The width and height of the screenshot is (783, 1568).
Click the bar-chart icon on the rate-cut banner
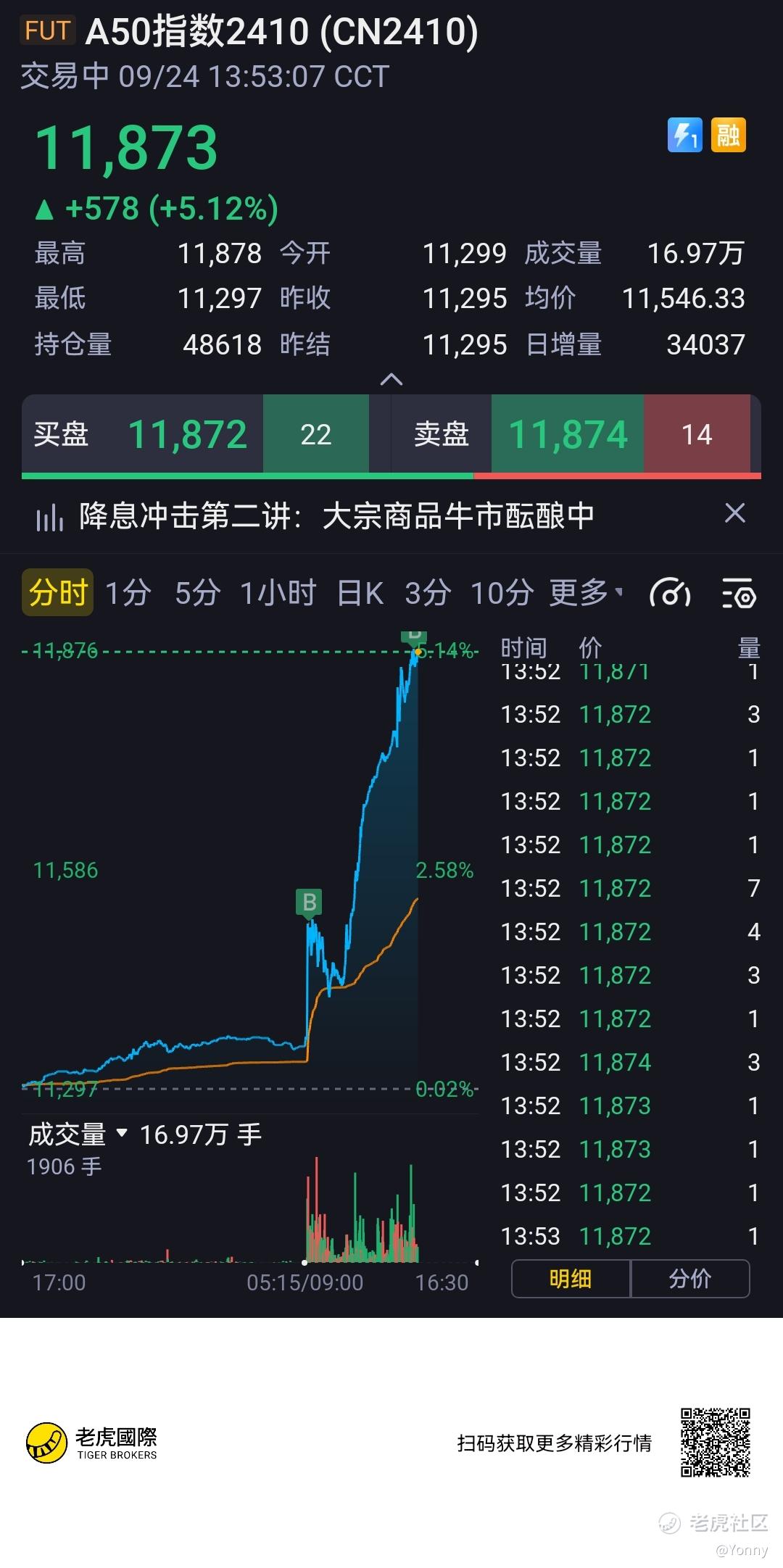coord(50,516)
